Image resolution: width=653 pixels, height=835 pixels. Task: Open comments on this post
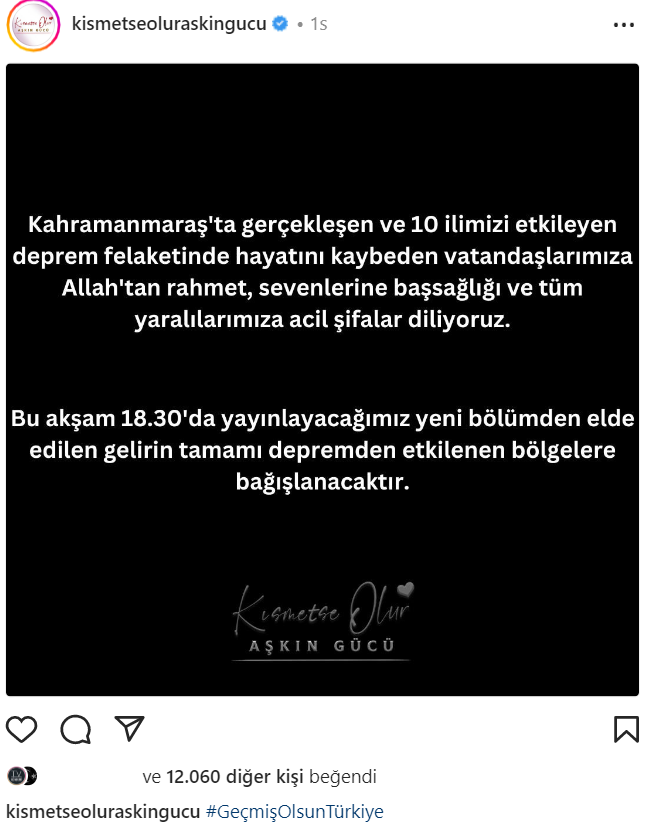pyautogui.click(x=76, y=729)
